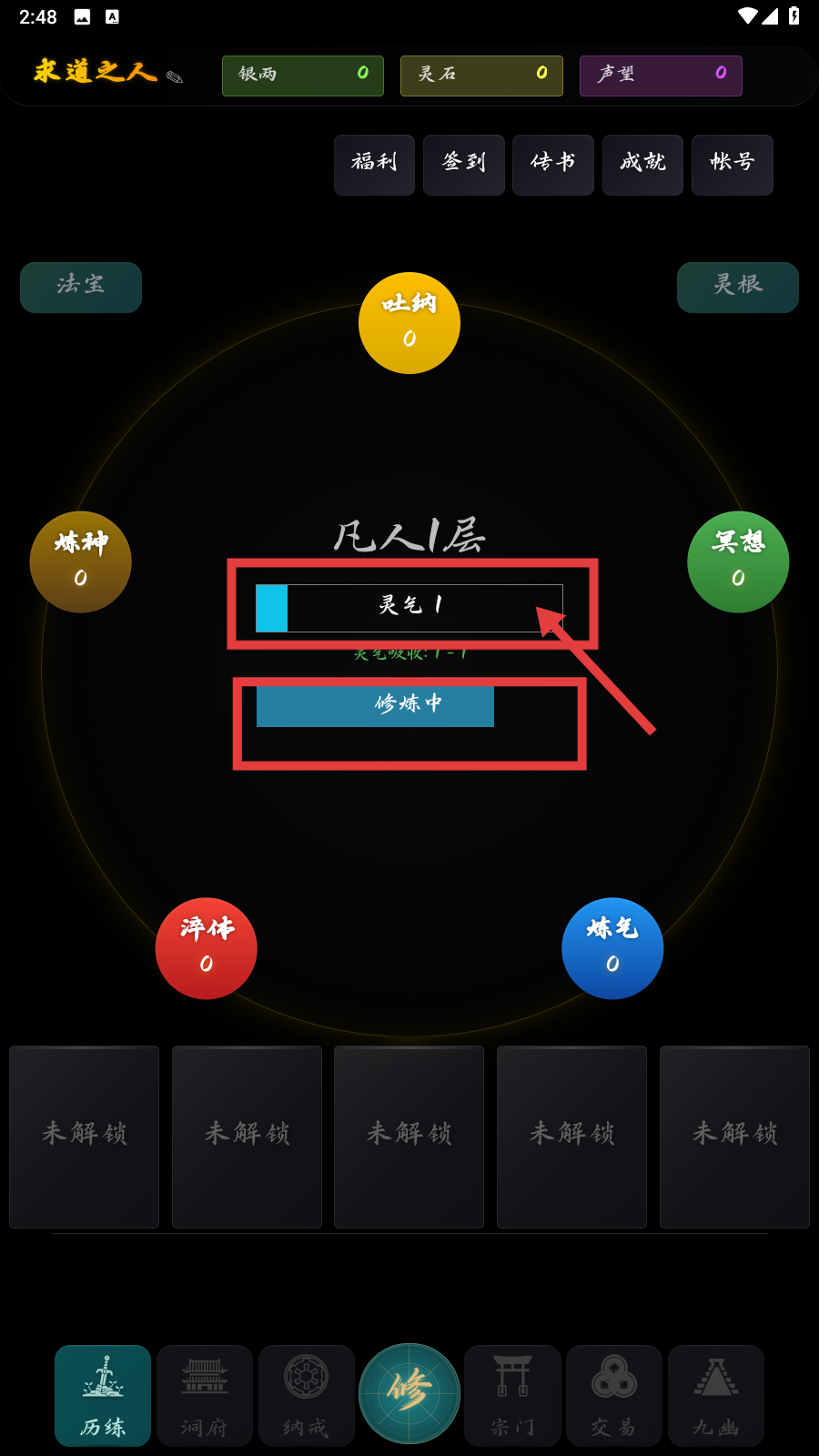Image resolution: width=819 pixels, height=1456 pixels.
Task: Switch to the 宗门 tab
Action: [512, 1396]
